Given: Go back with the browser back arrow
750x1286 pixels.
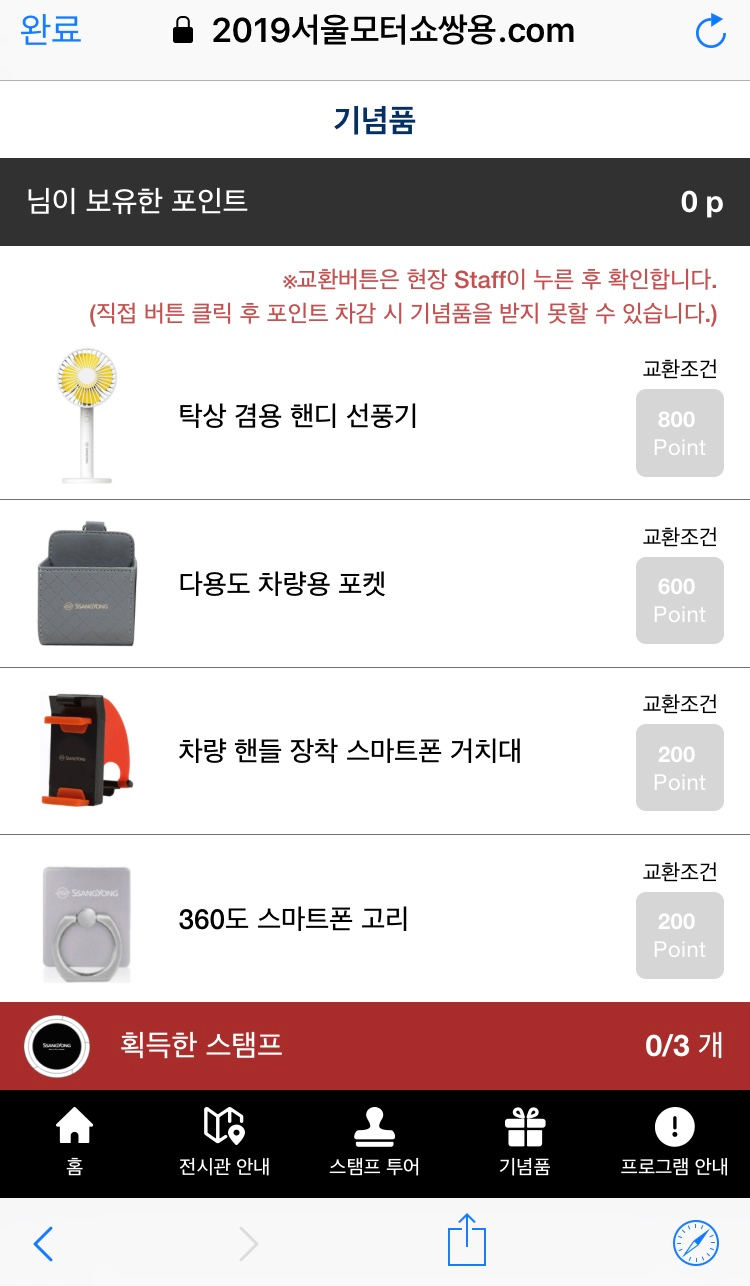Looking at the screenshot, I should pos(43,1244).
